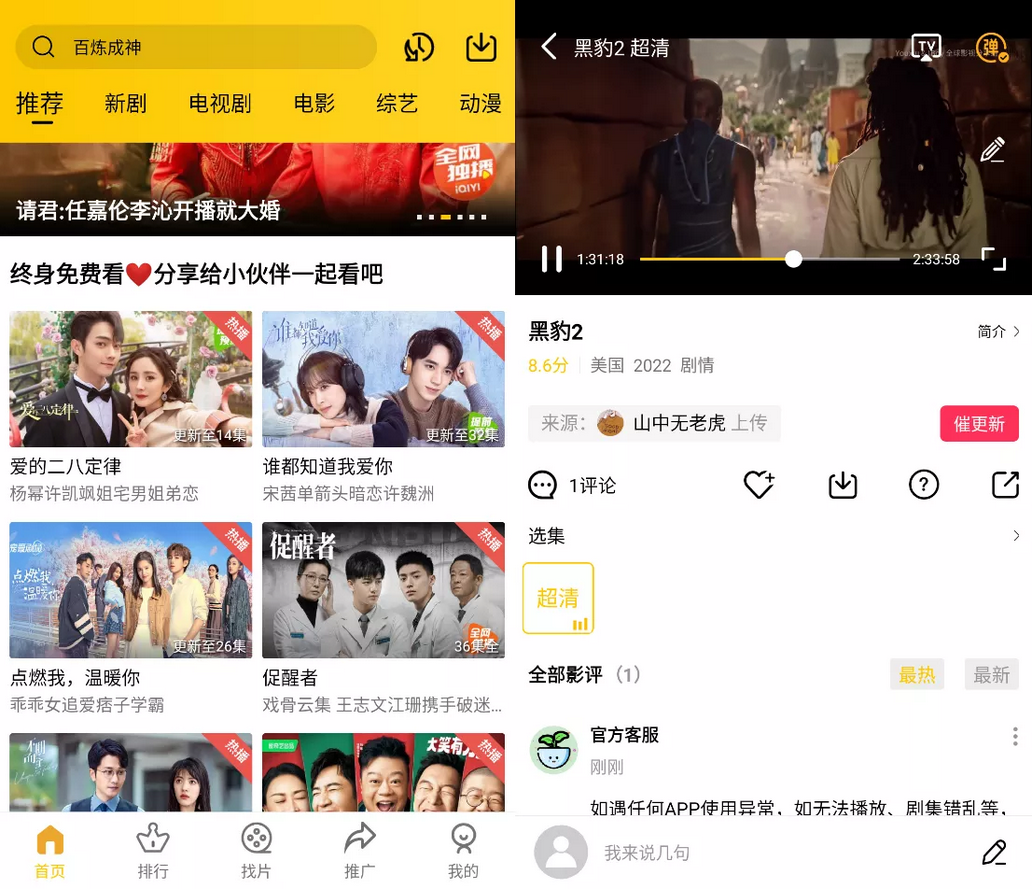Open watch history clock icon
Viewport: 1032px width, 889px height.
click(419, 48)
